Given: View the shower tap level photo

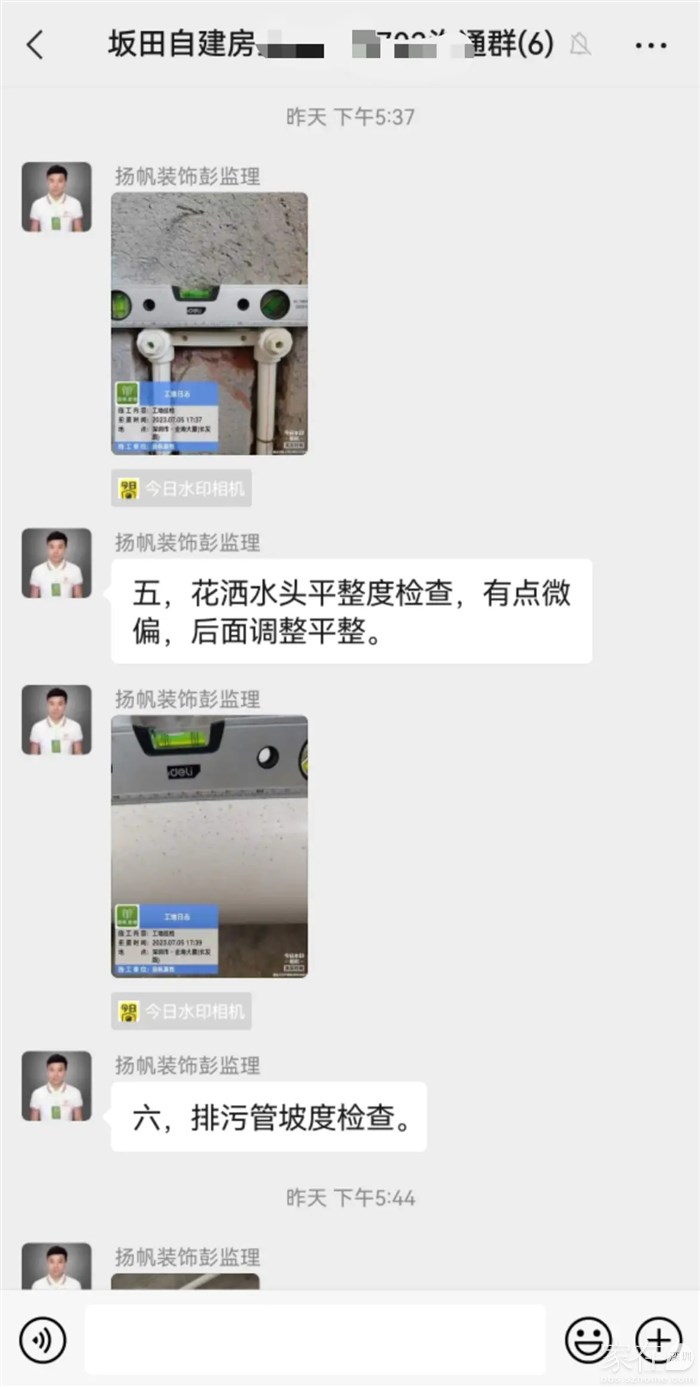Looking at the screenshot, I should coord(209,324).
